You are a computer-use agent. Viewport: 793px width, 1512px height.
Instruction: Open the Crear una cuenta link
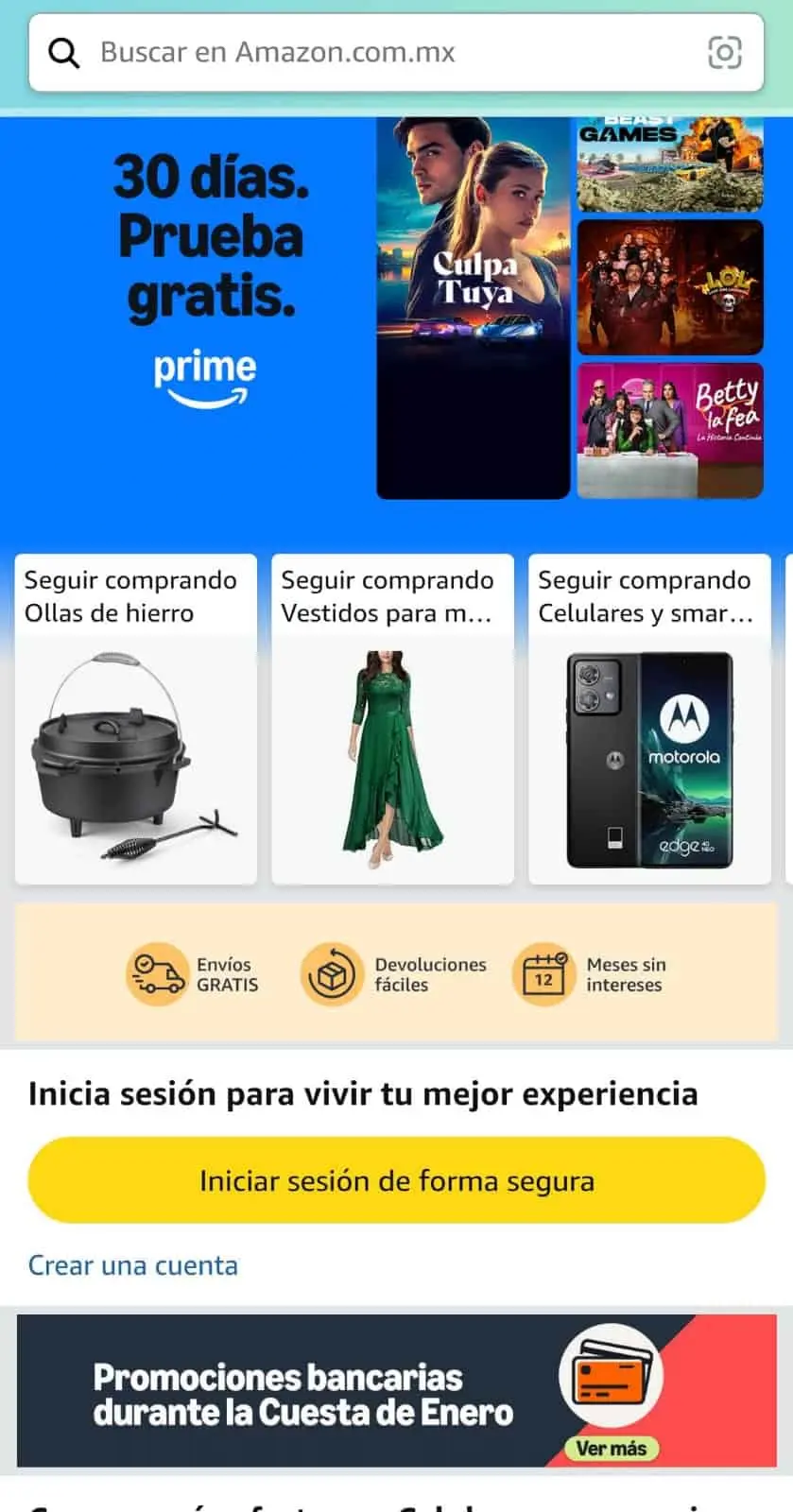pyautogui.click(x=133, y=1265)
